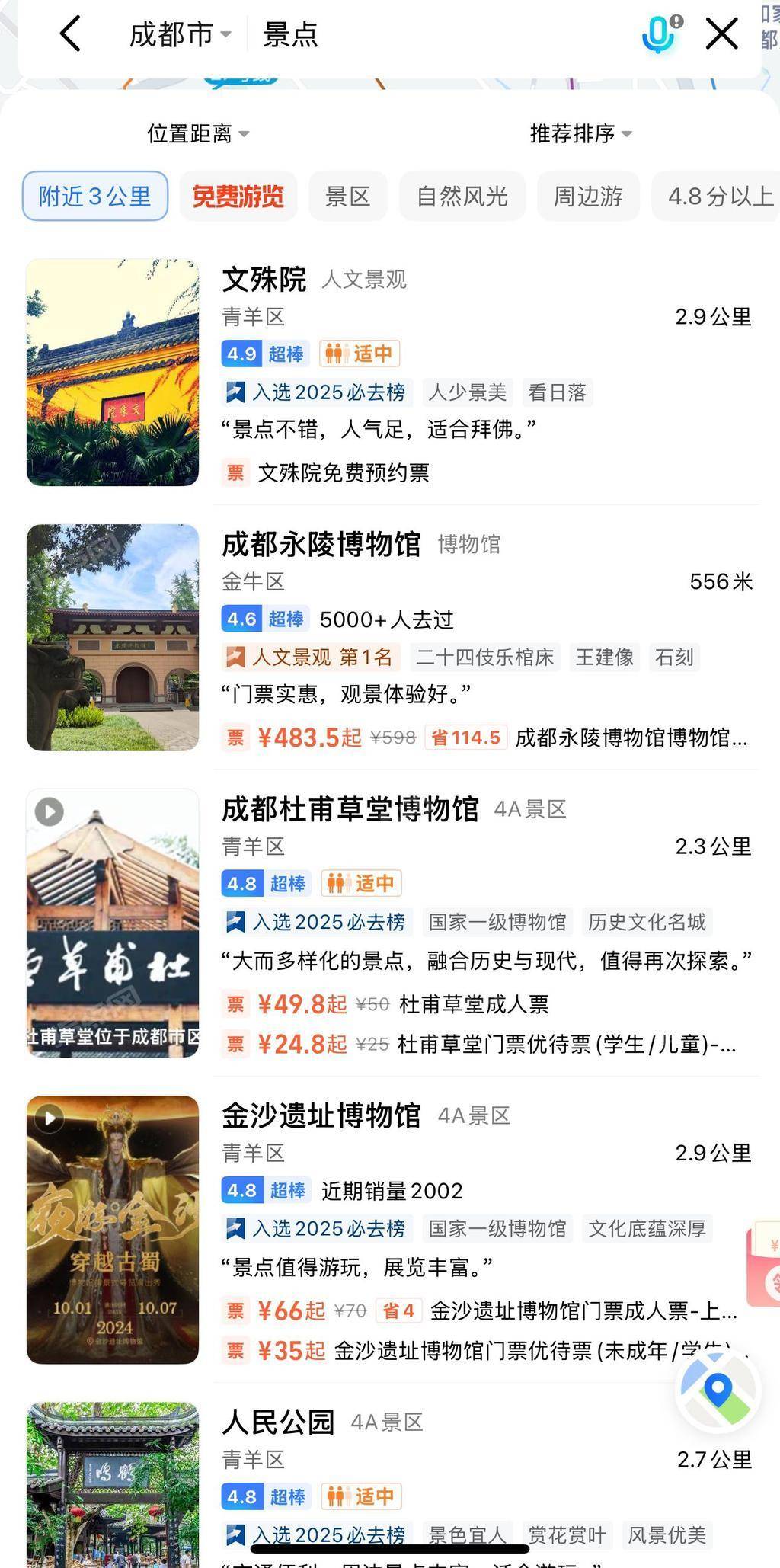
Task: Choose the 周边游 filter chip
Action: (x=588, y=197)
